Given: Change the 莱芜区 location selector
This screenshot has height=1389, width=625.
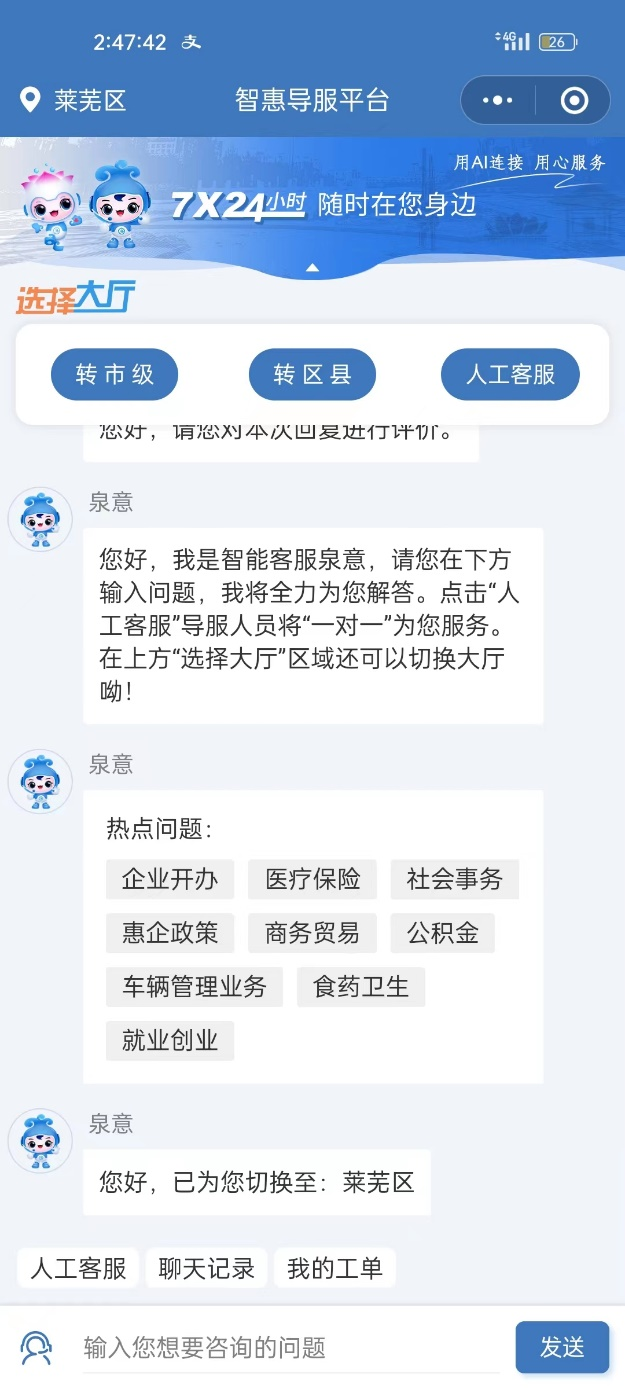Looking at the screenshot, I should tap(74, 101).
